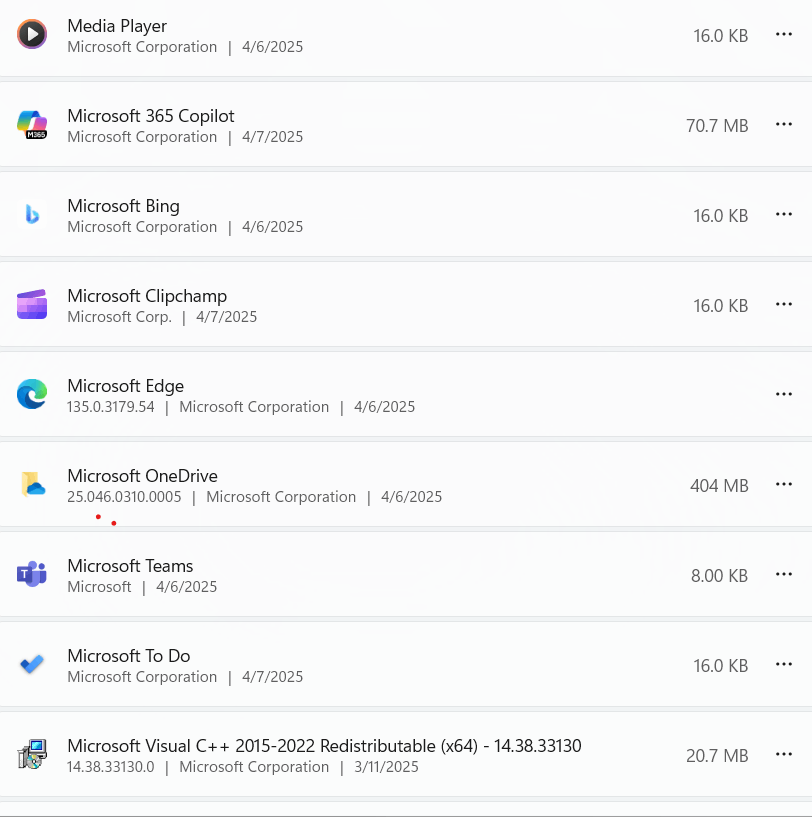
Task: Open more options for Microsoft OneDrive
Action: [x=784, y=485]
